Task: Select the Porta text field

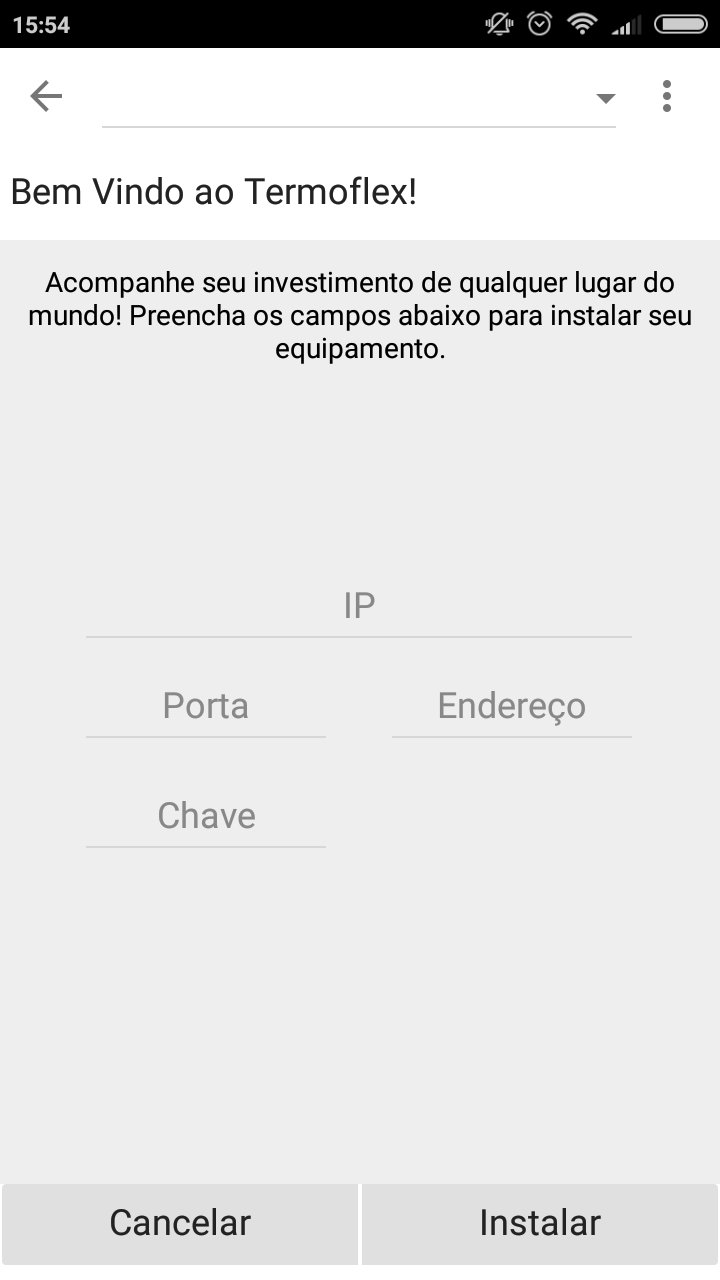Action: (206, 706)
